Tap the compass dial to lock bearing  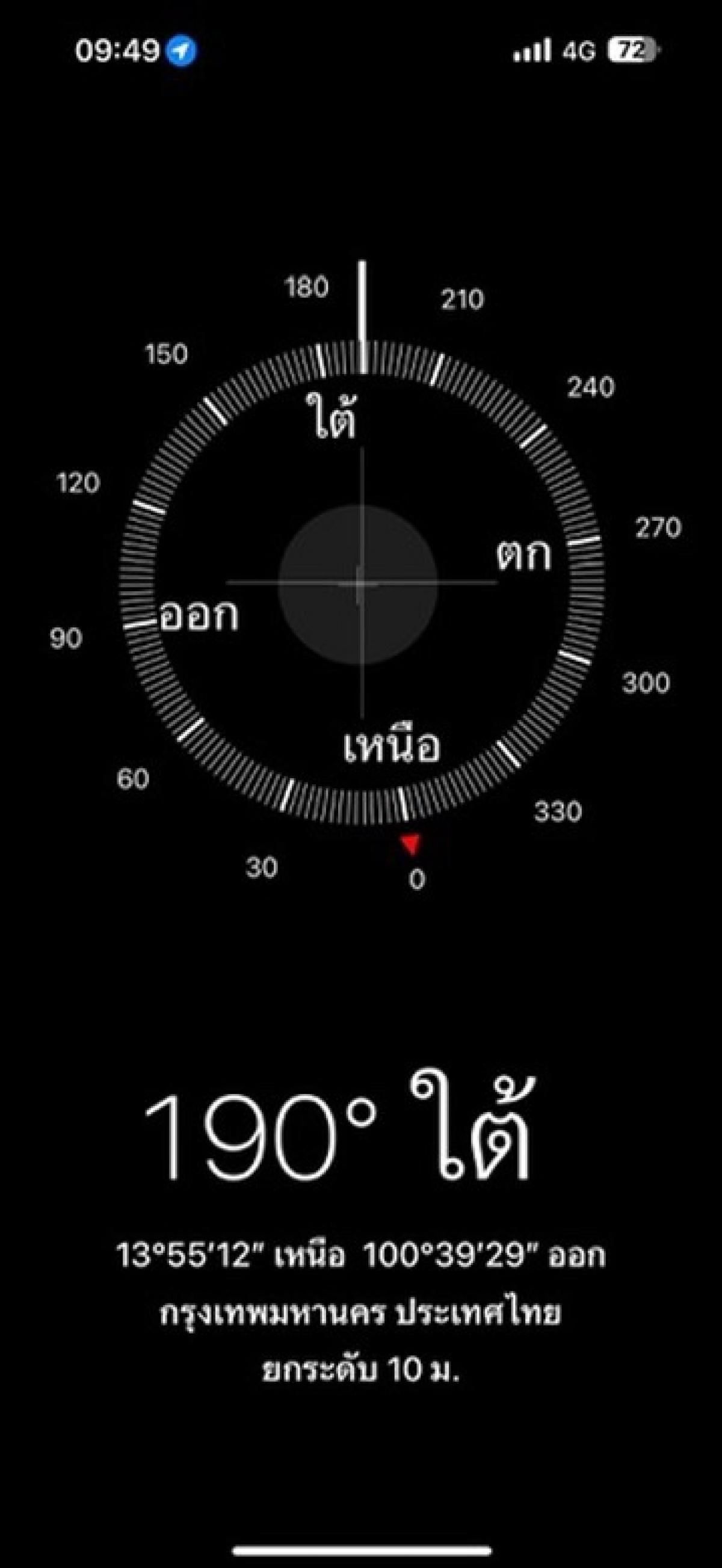pyautogui.click(x=362, y=583)
